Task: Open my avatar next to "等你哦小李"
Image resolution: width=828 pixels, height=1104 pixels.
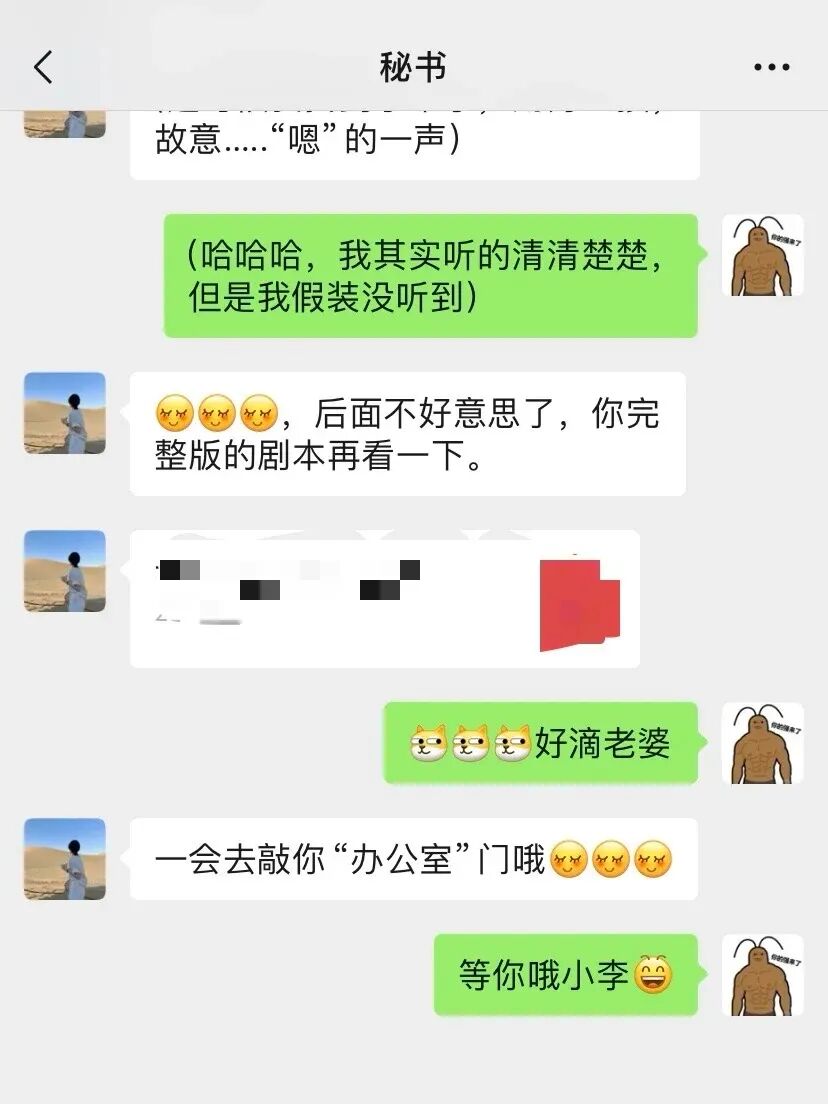Action: tap(763, 975)
